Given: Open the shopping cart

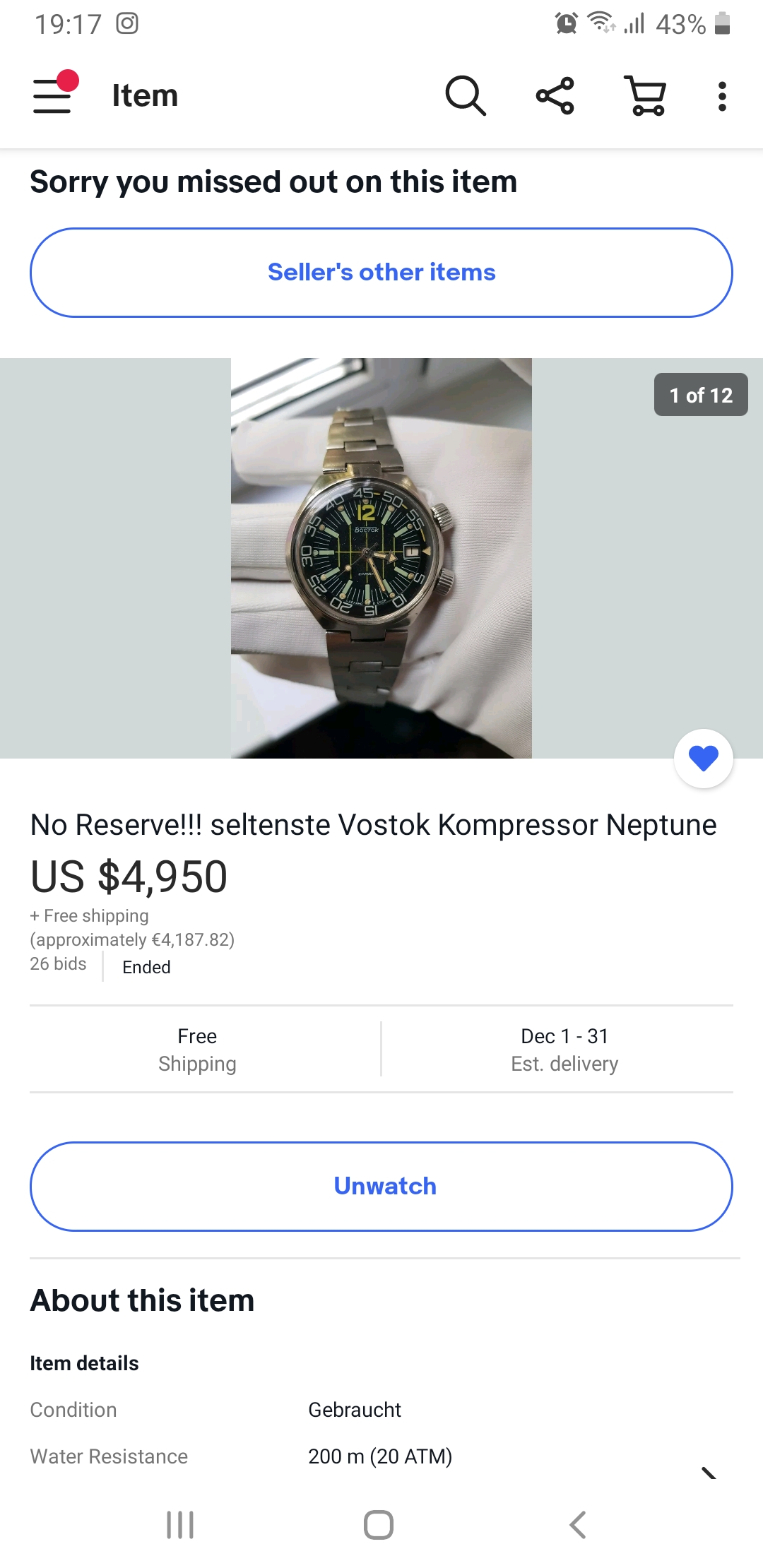Looking at the screenshot, I should click(x=646, y=95).
